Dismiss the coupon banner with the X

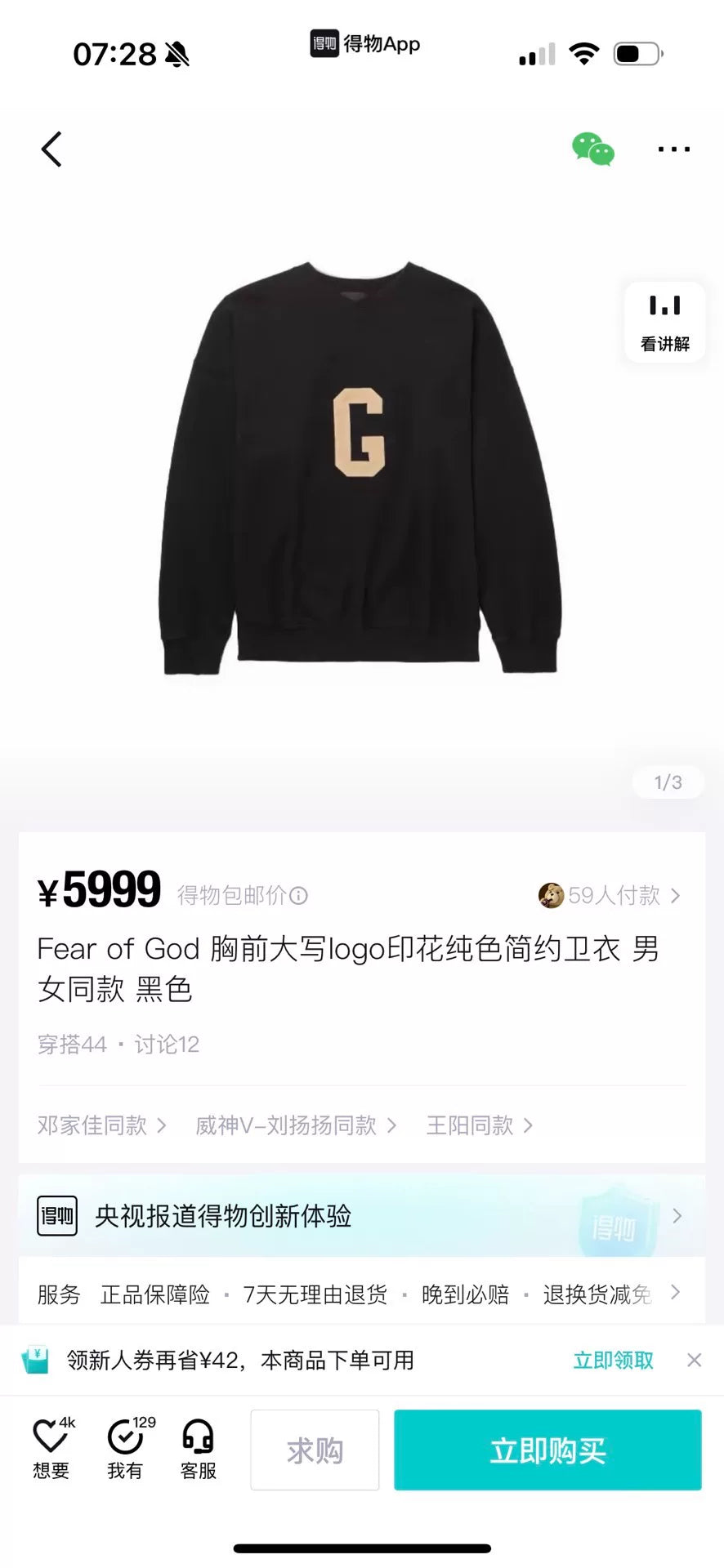(x=694, y=1359)
